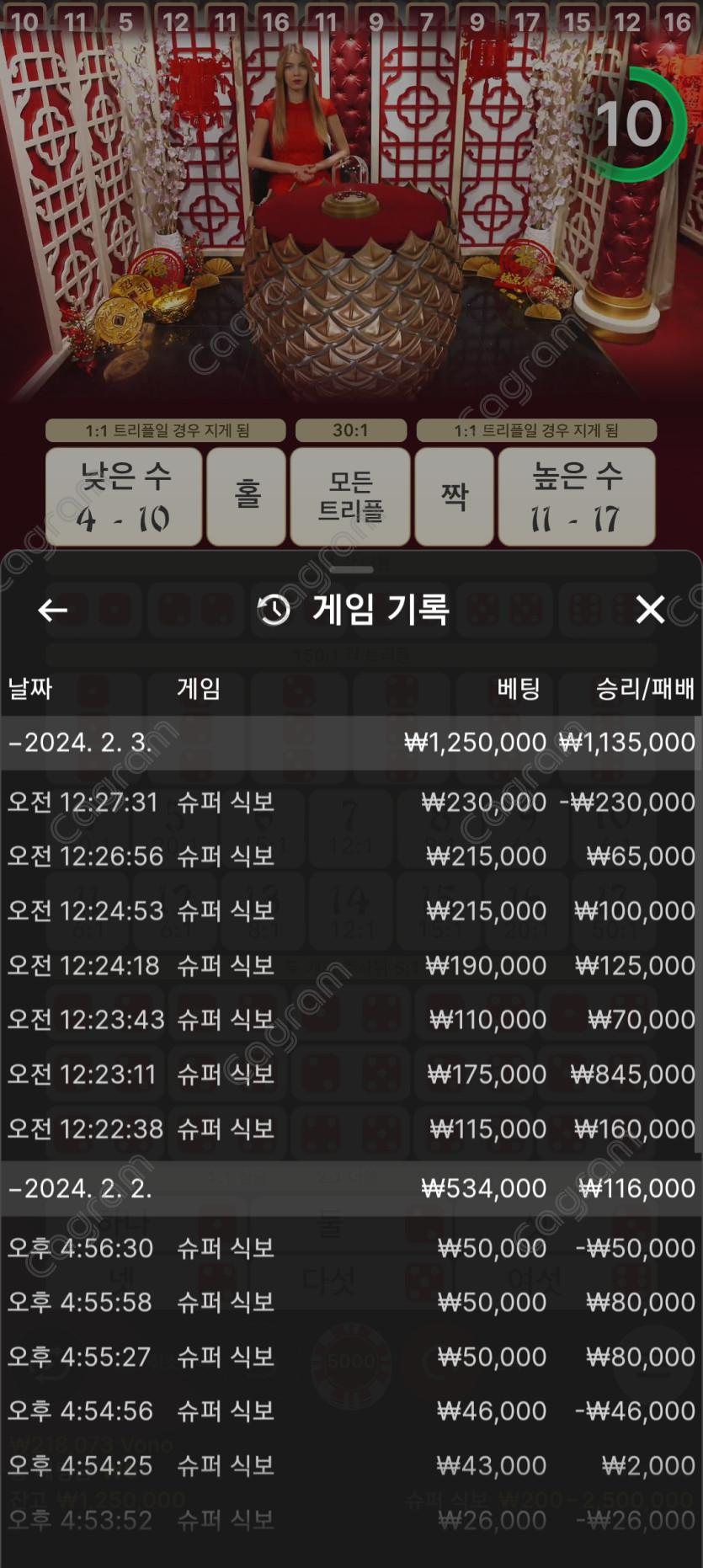This screenshot has width=703, height=1568.
Task: Go back from the game history panel
Action: coord(52,610)
